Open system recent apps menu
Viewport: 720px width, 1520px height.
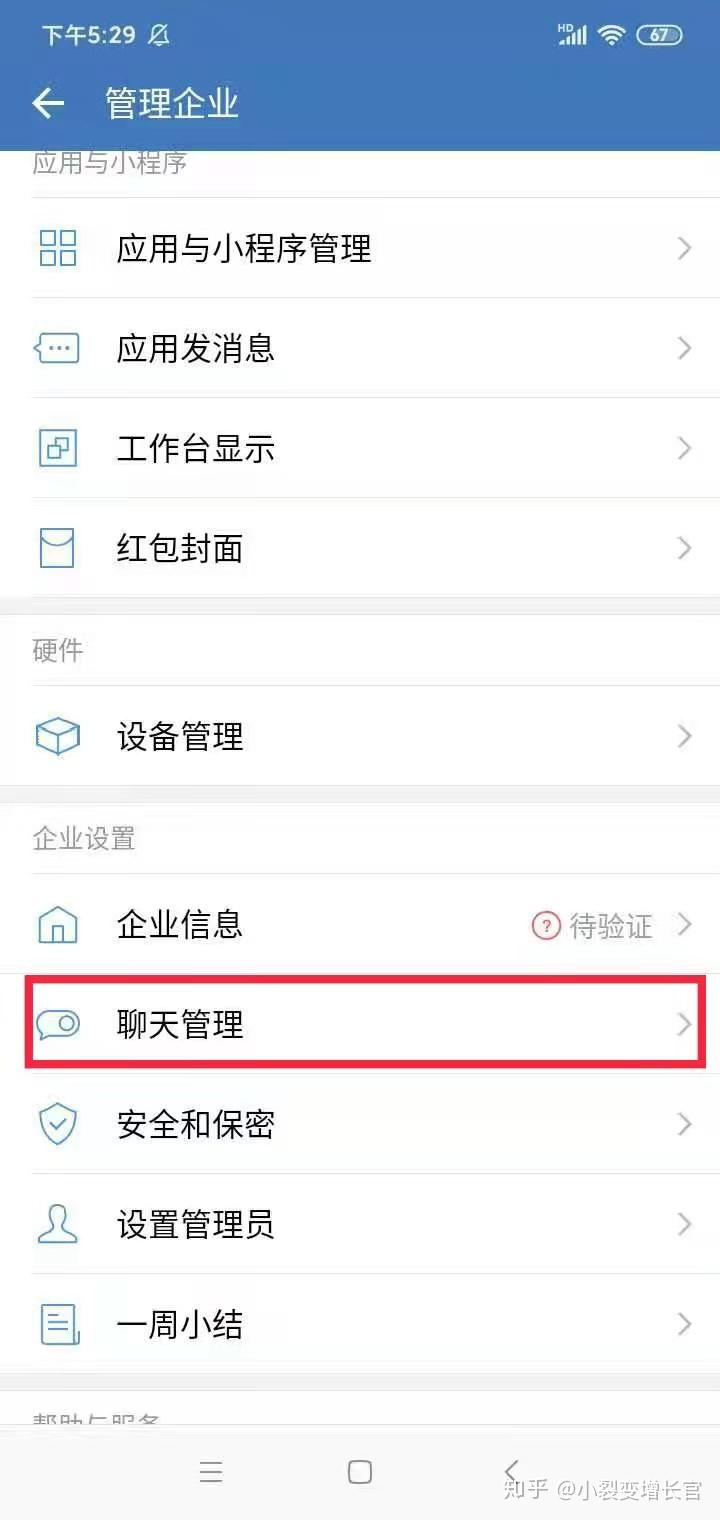point(210,1471)
